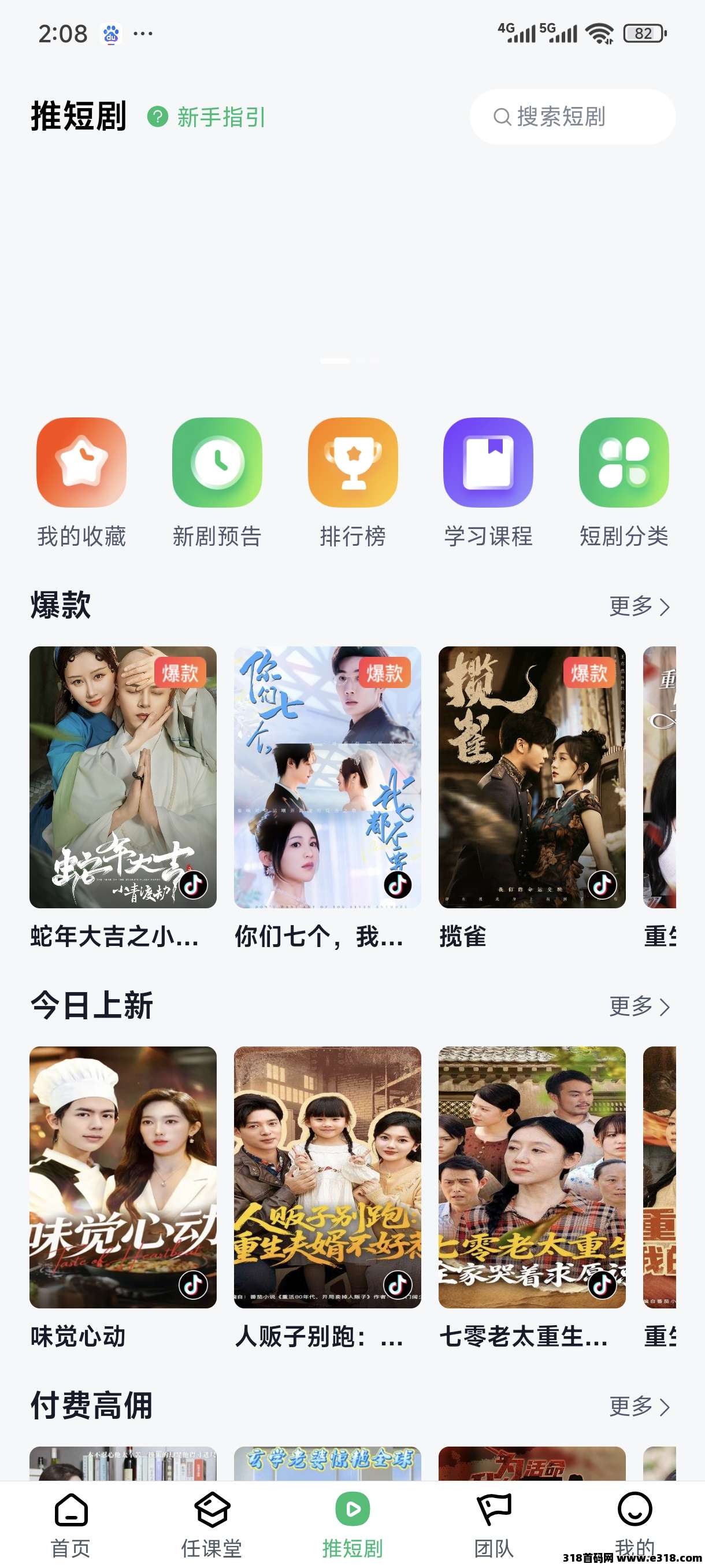The width and height of the screenshot is (705, 1568).
Task: Open the 搜索短剧 search box
Action: point(572,117)
